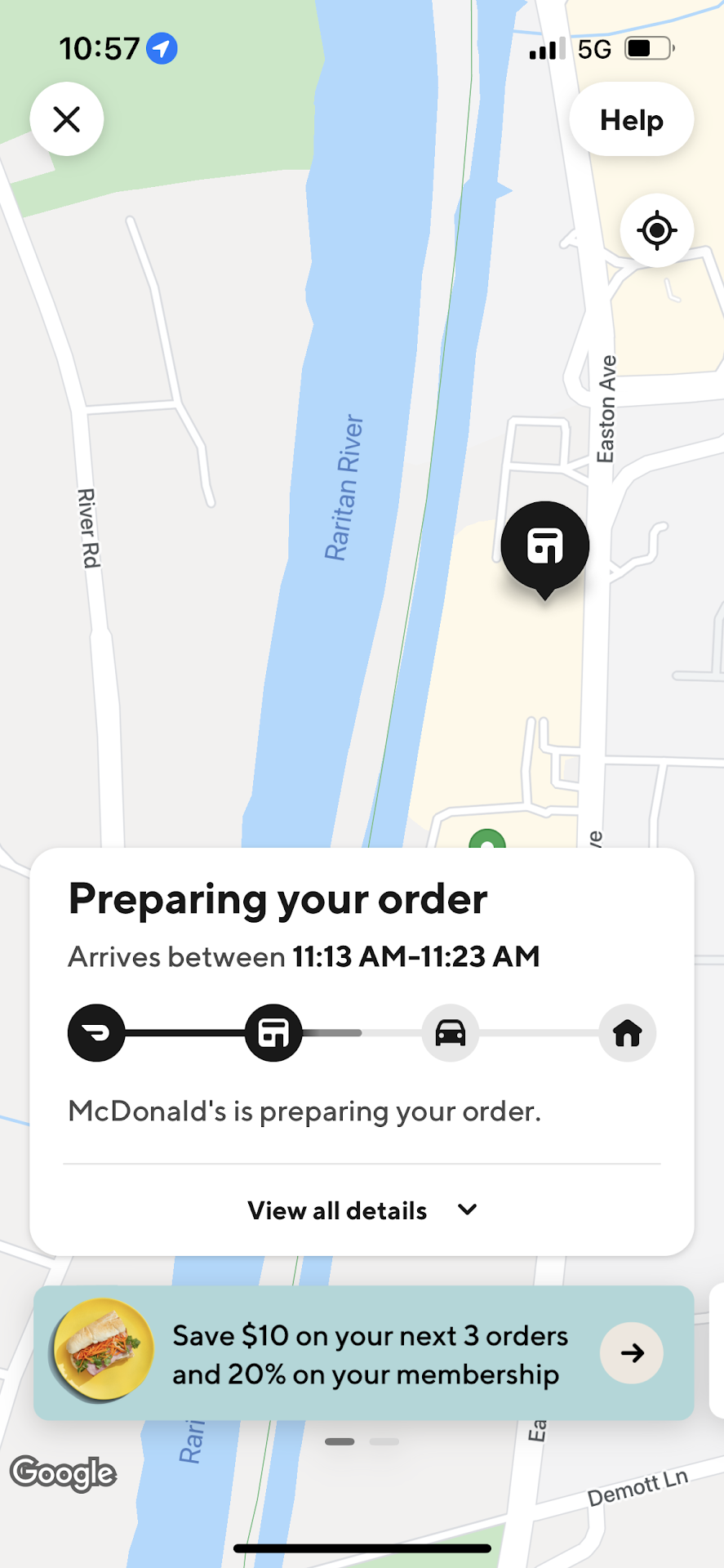Tap the McDonald's store pin on map

coord(544,546)
